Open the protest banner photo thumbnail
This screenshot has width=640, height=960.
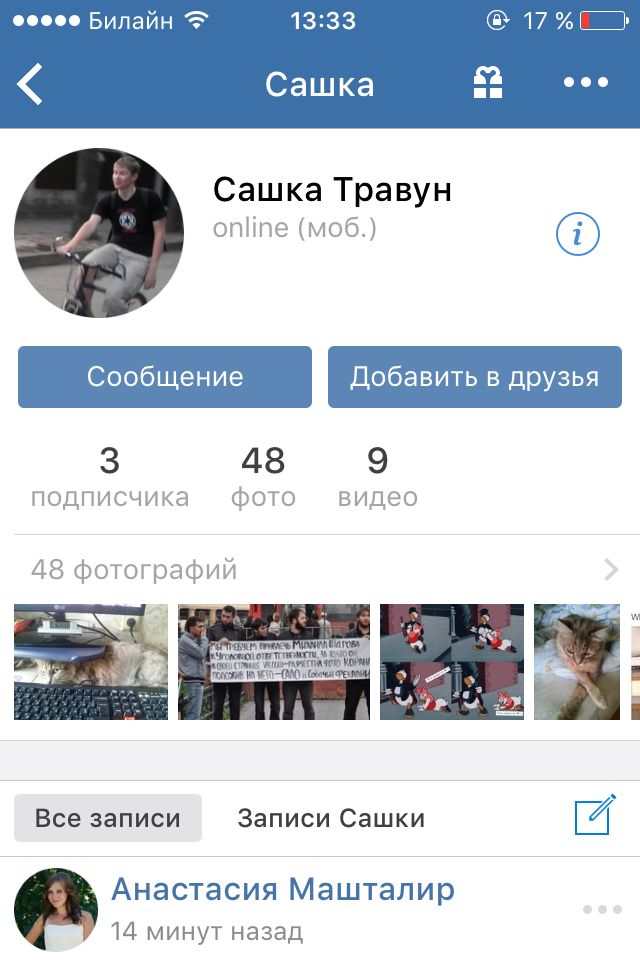click(x=274, y=662)
